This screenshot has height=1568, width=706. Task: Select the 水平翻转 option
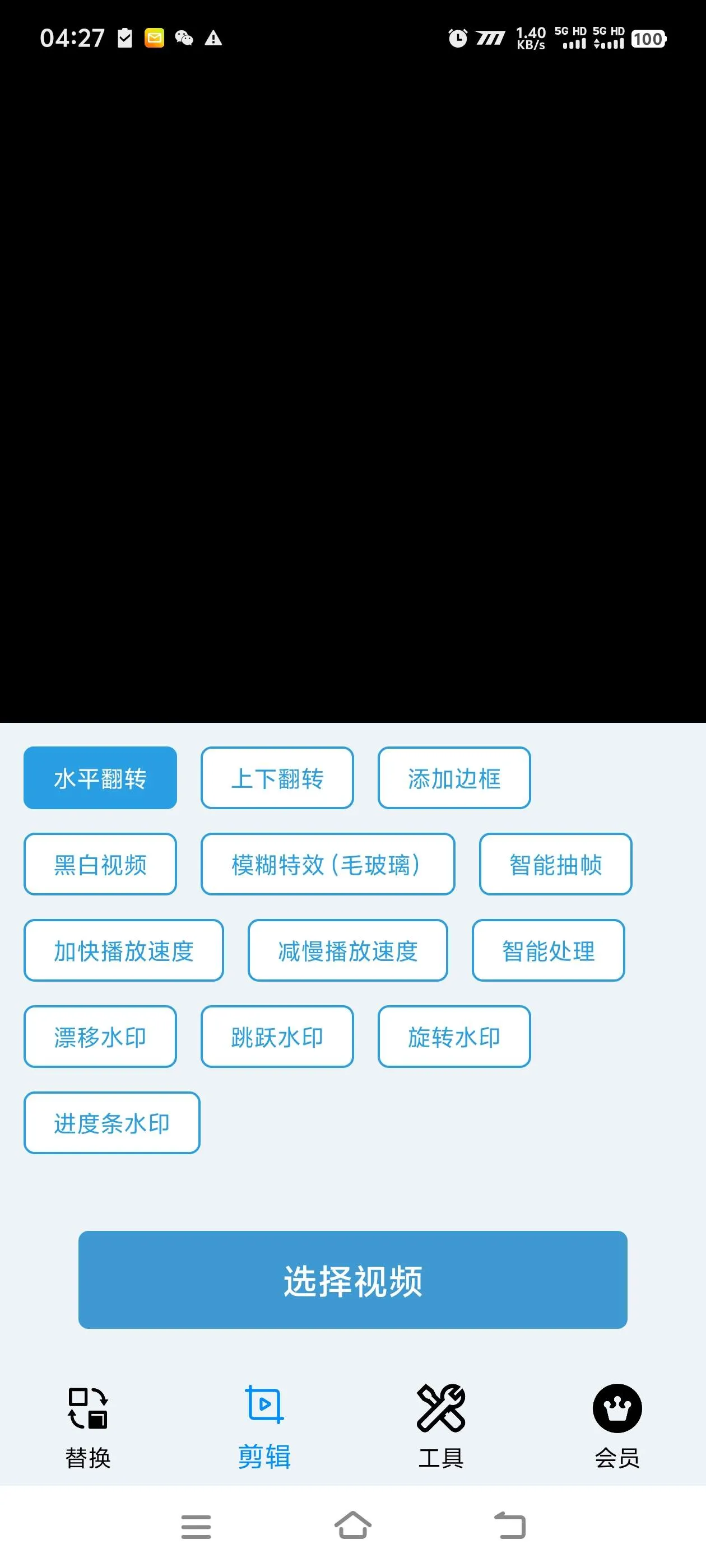click(100, 778)
